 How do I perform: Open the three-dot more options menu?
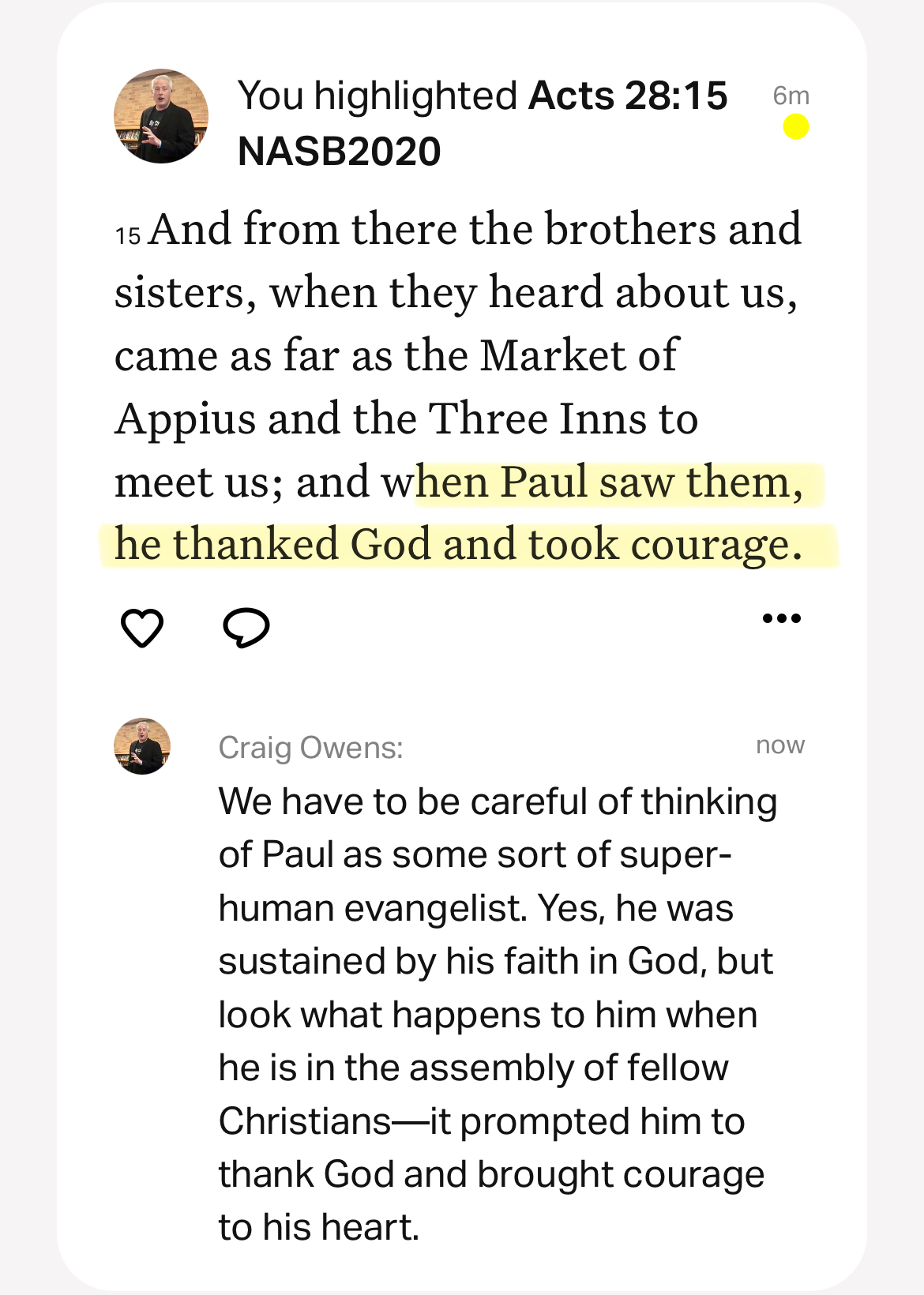pos(782,618)
